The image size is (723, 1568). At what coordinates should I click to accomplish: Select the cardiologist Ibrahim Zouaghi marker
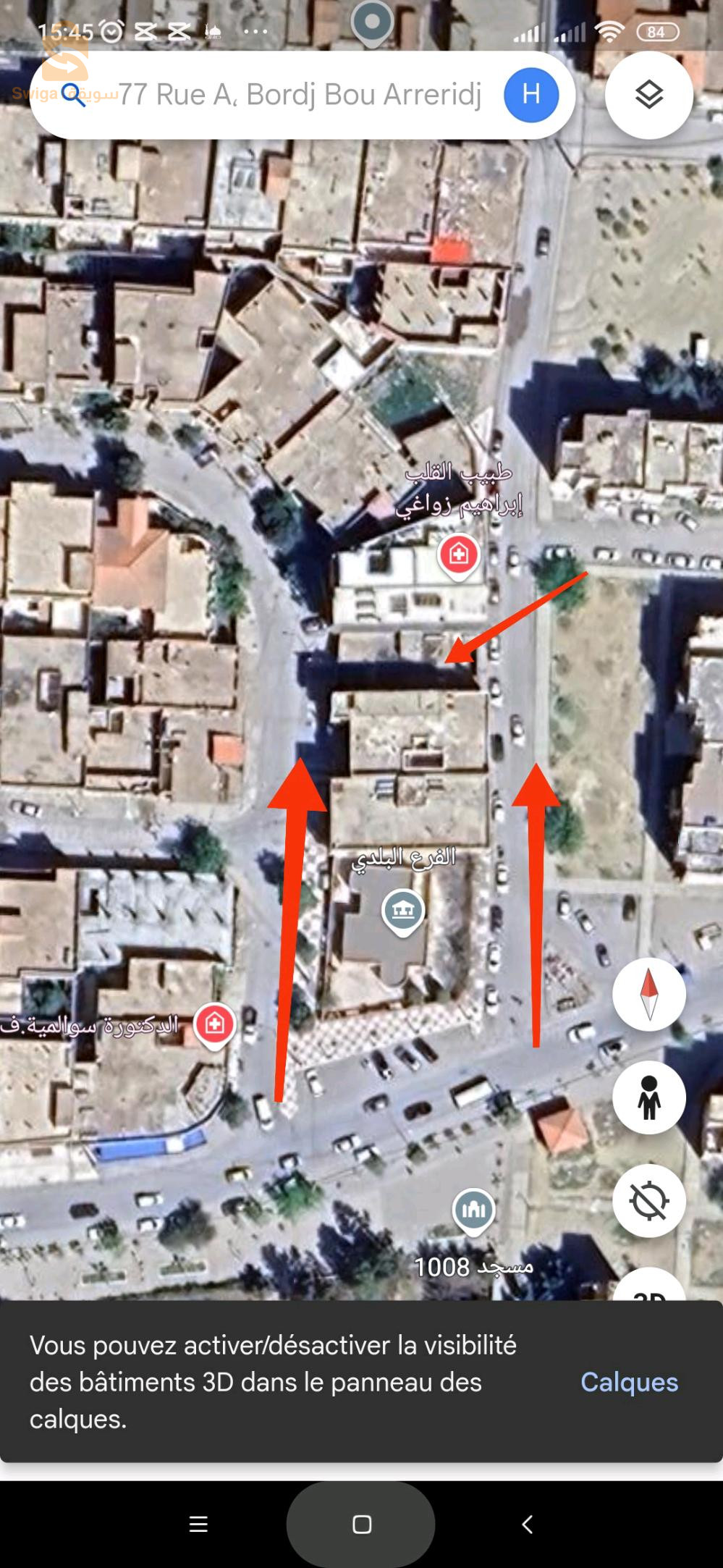click(458, 556)
